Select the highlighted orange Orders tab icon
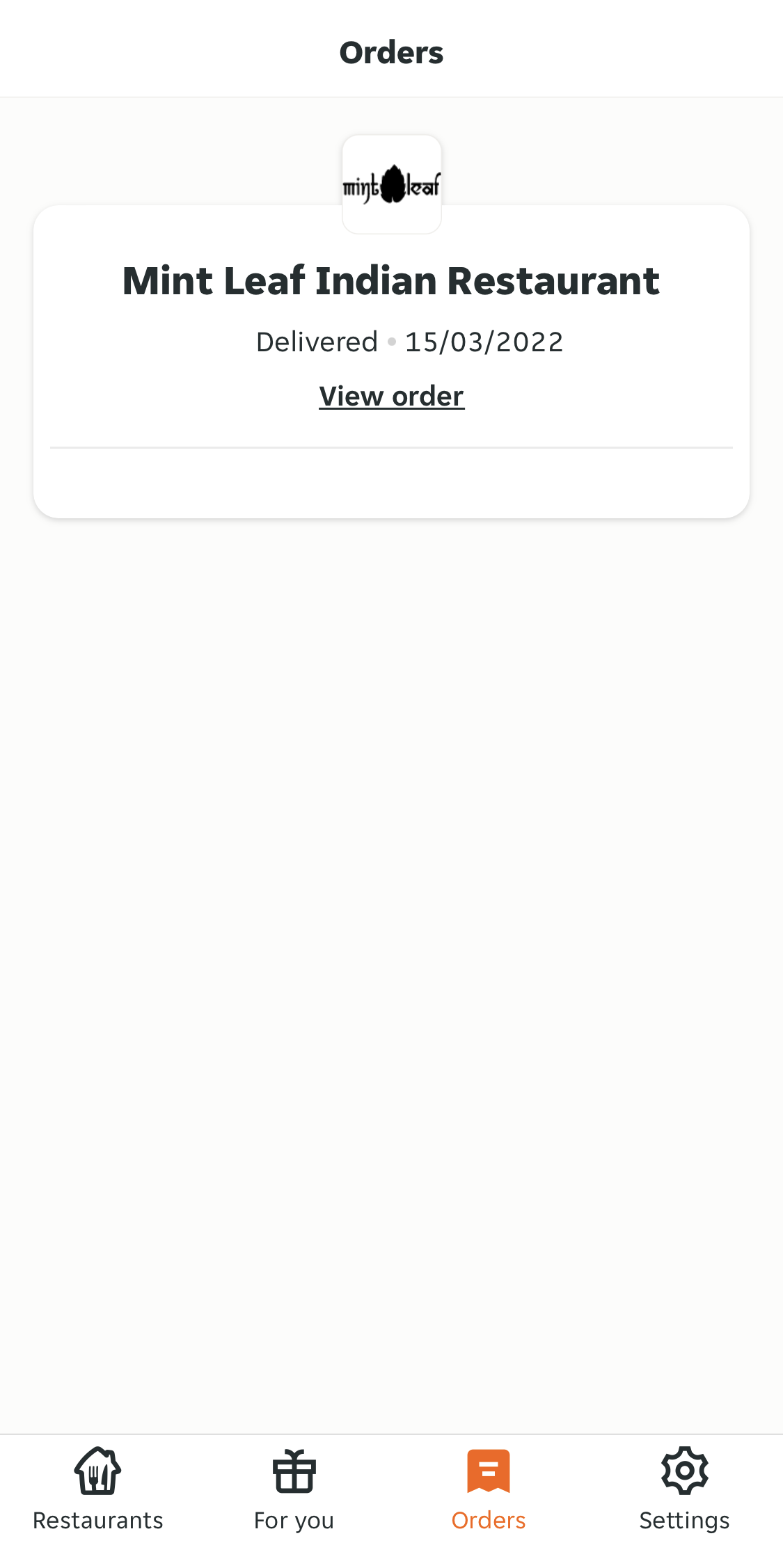Screen dimensions: 783x1568 point(488,1470)
